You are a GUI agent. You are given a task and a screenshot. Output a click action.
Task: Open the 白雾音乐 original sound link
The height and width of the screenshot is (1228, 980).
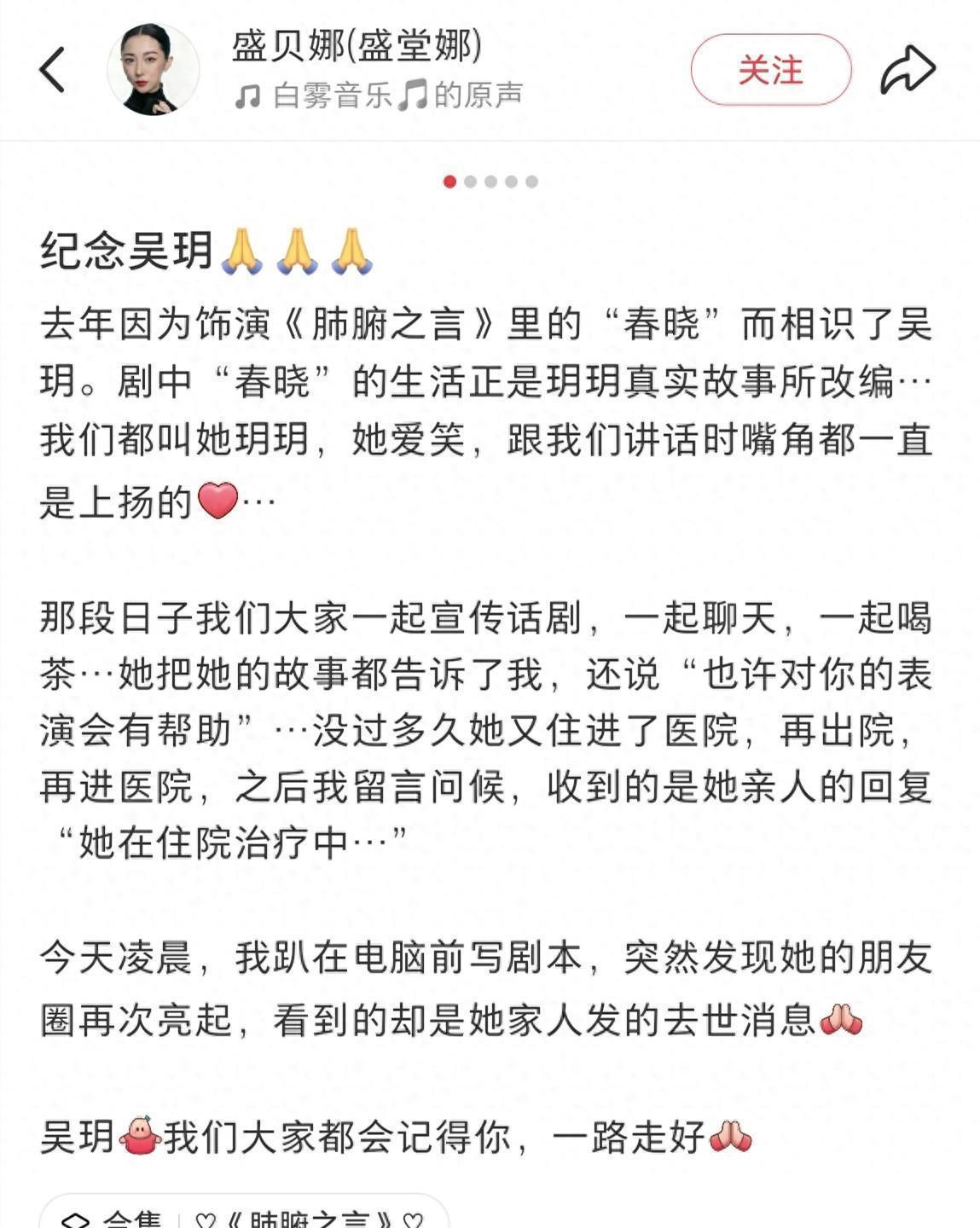click(x=380, y=96)
